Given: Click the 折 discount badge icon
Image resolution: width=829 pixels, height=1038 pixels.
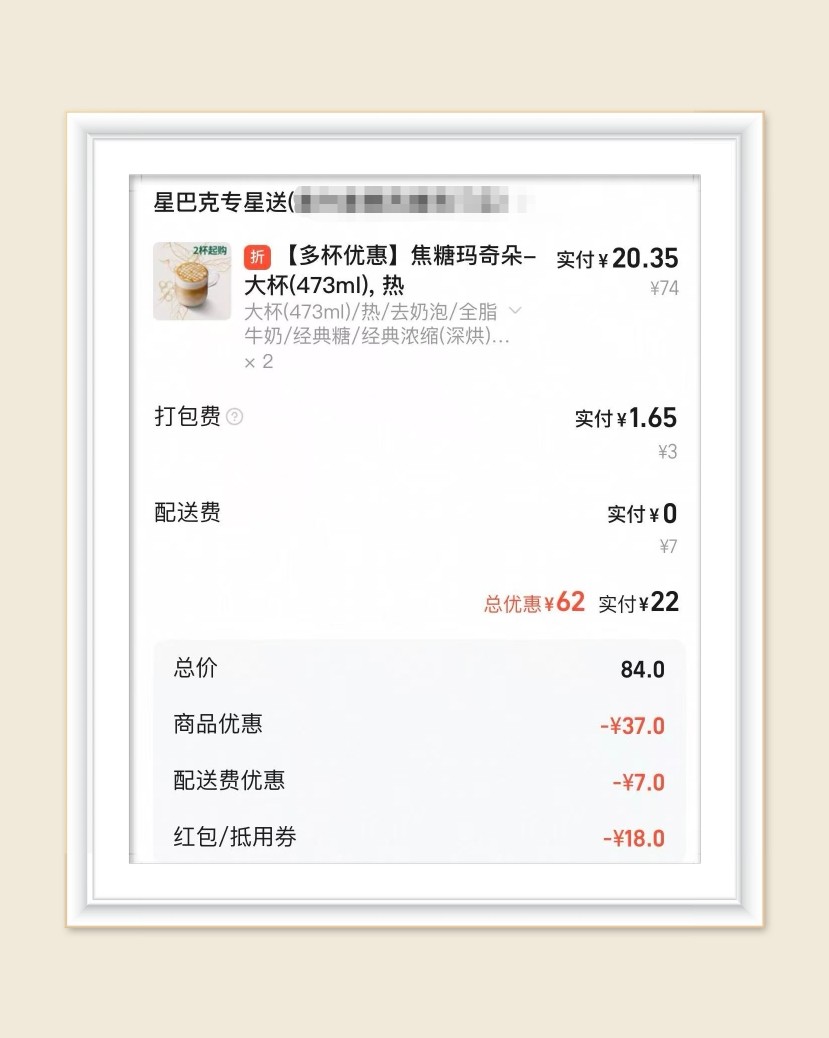Looking at the screenshot, I should 258,256.
